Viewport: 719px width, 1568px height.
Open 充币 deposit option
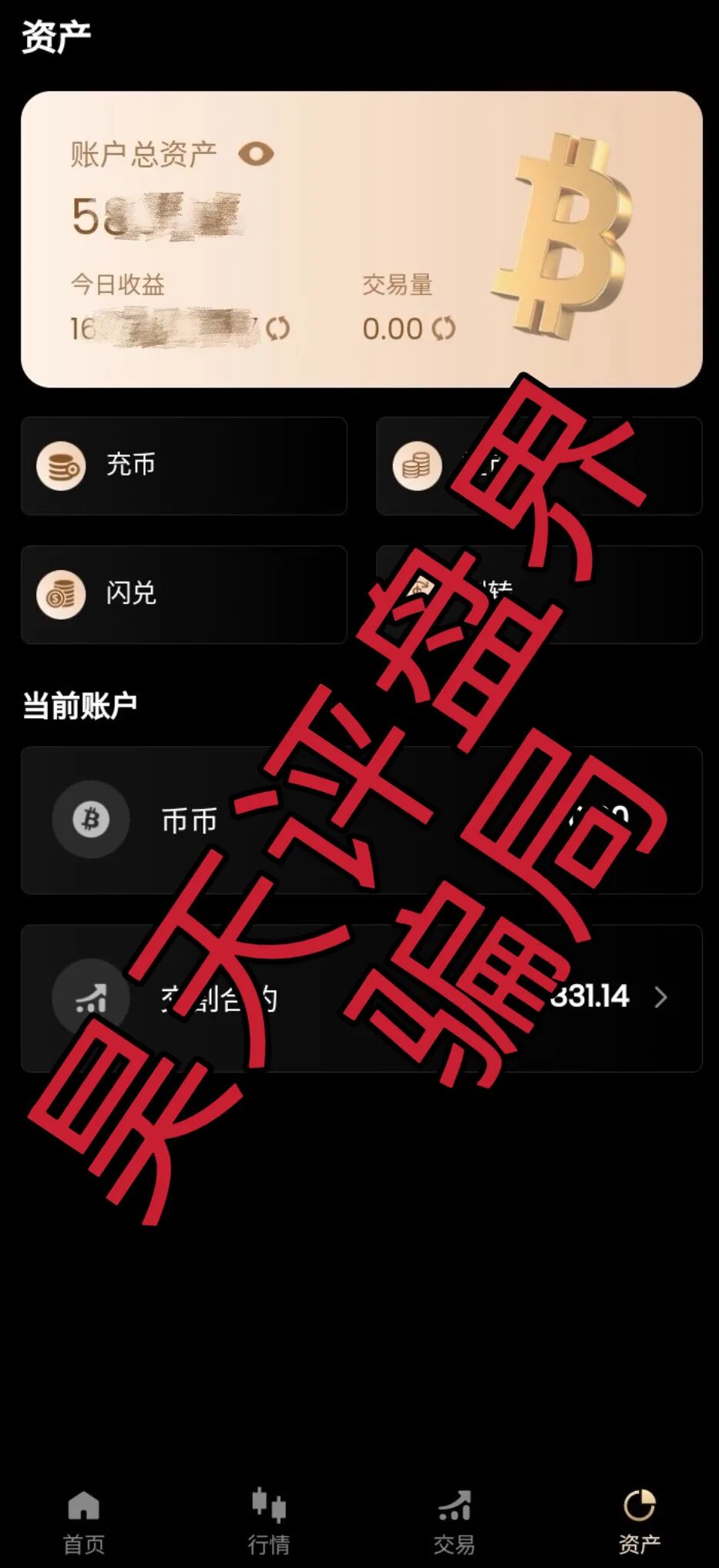click(183, 465)
